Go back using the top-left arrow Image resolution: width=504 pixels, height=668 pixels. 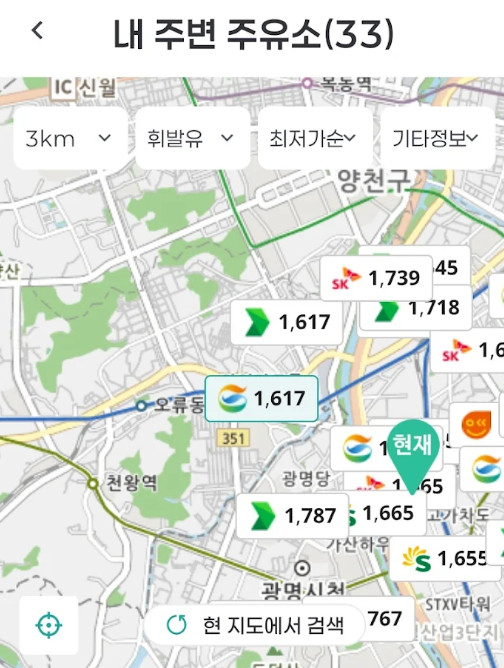tap(37, 31)
